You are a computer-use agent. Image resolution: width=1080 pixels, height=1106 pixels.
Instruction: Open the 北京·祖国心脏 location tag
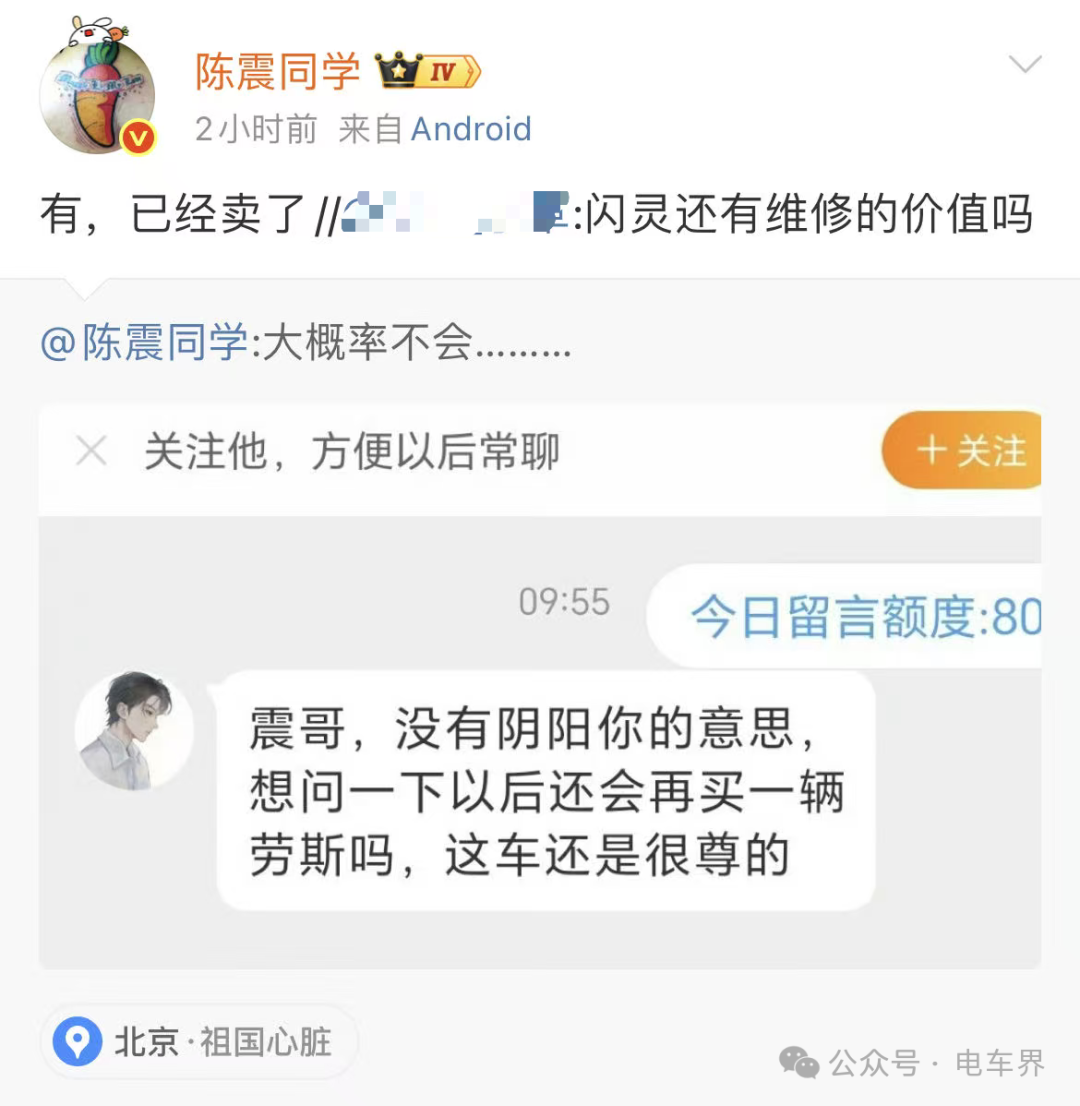(200, 1042)
